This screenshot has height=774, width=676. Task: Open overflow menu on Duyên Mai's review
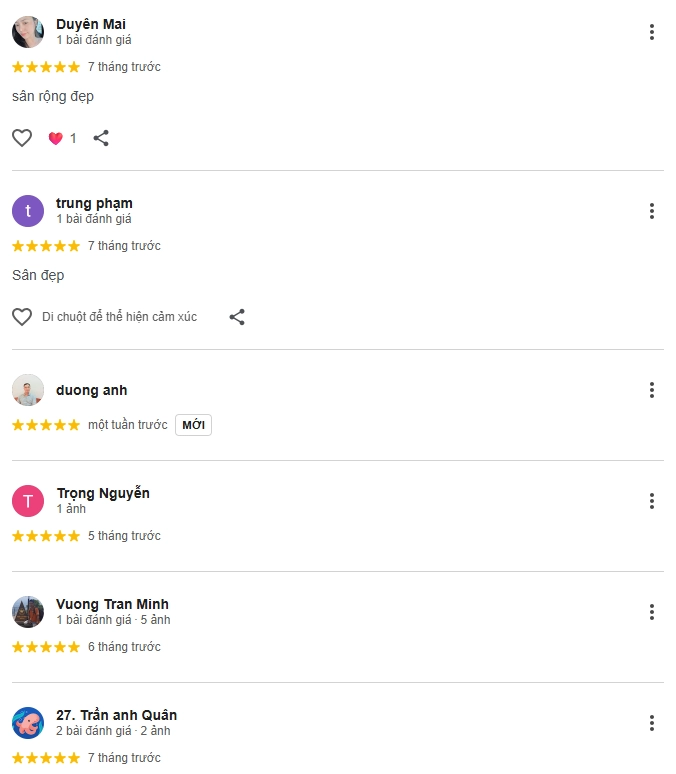click(651, 32)
